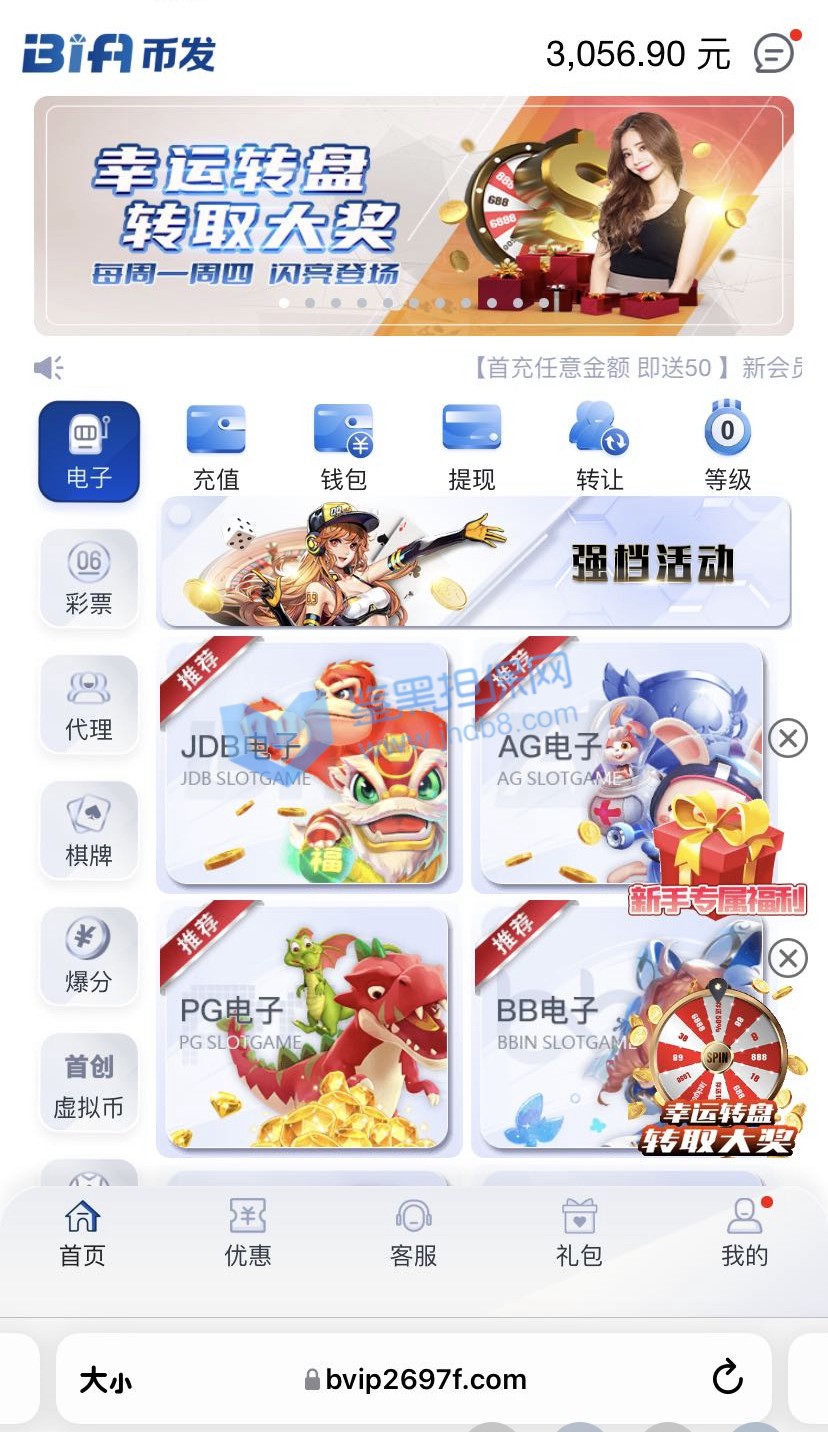The width and height of the screenshot is (828, 1432).
Task: Open the 爆分 category
Action: click(x=89, y=956)
